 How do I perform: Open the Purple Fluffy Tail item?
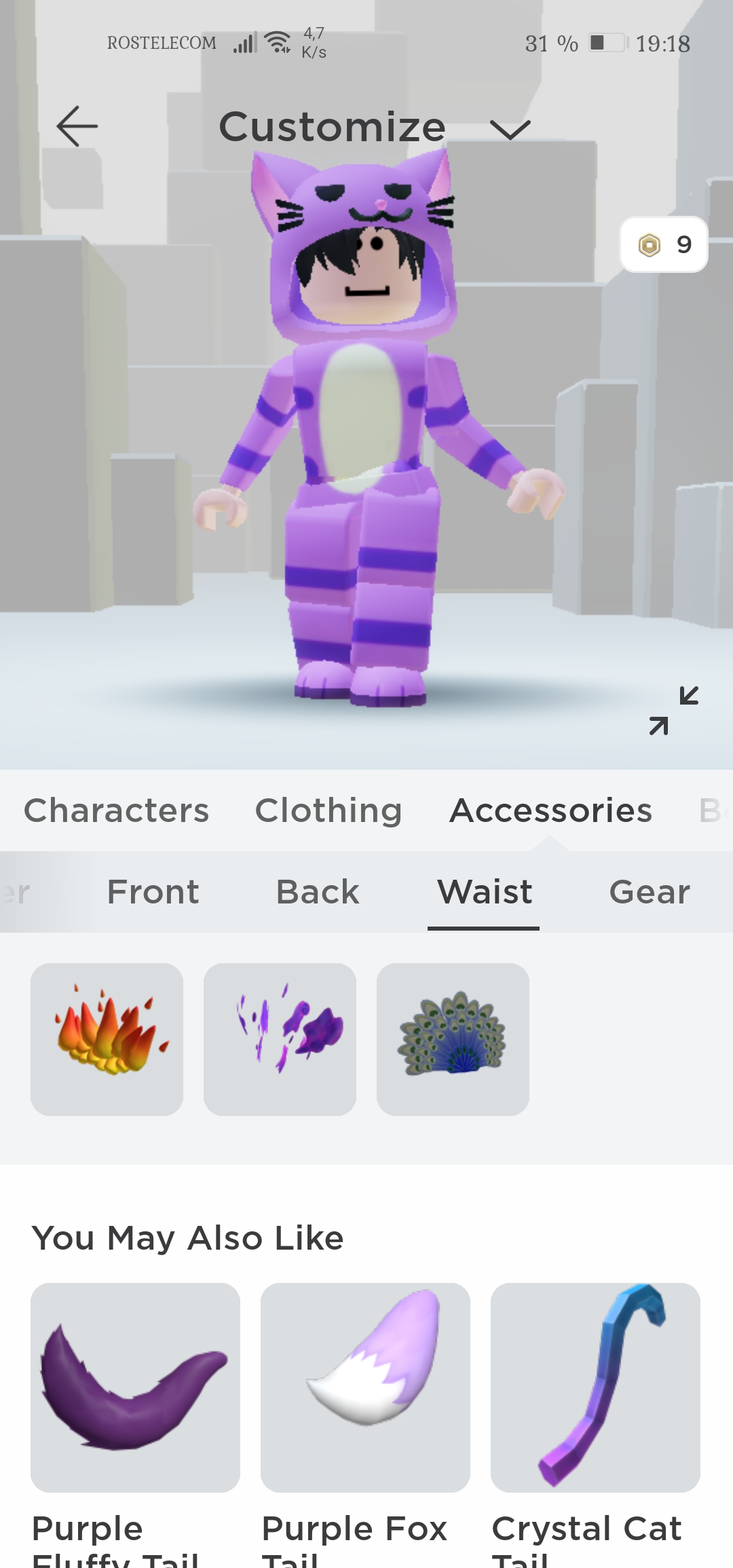[x=135, y=1387]
